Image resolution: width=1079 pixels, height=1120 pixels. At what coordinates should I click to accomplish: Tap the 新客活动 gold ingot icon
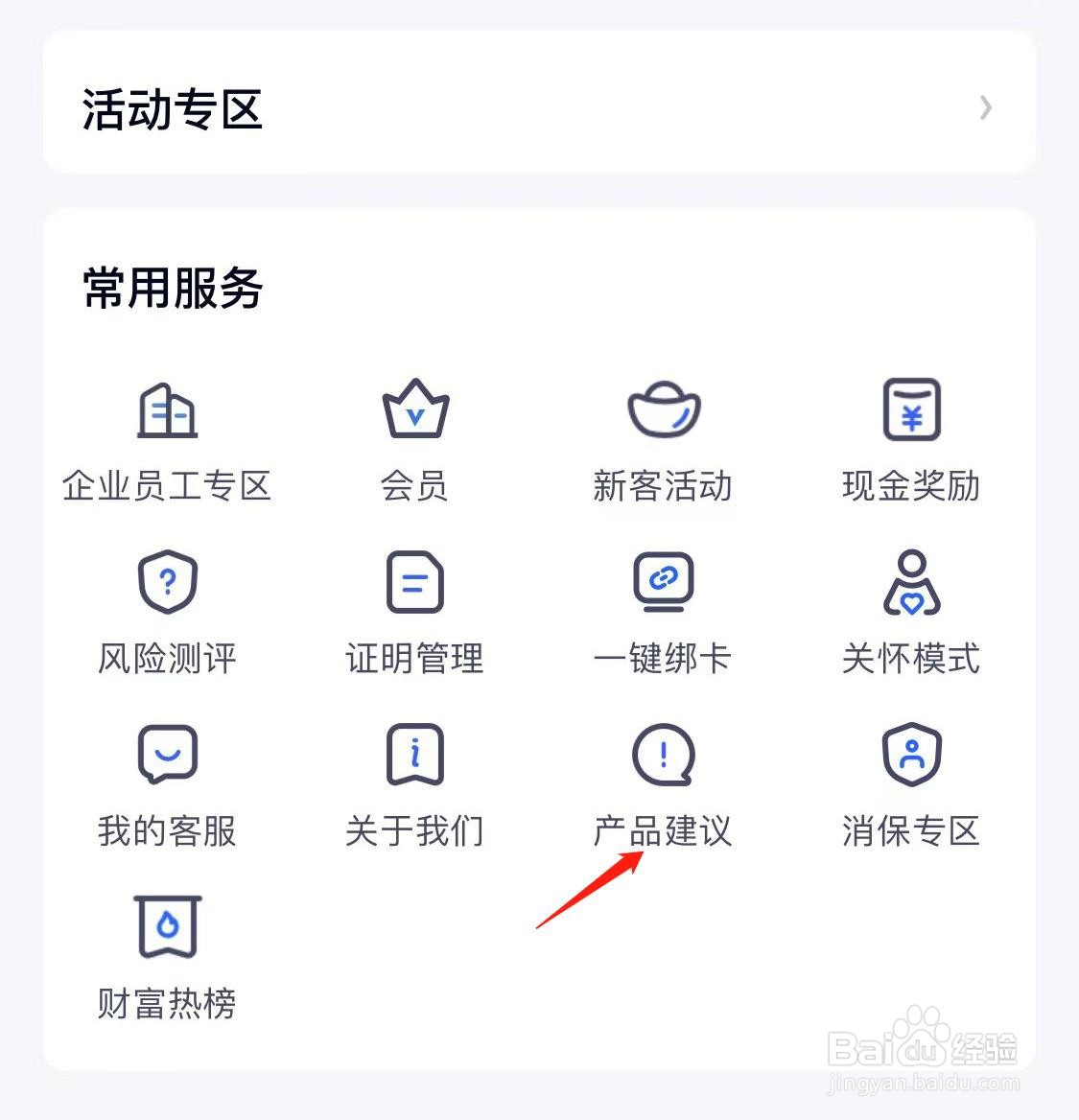point(663,411)
